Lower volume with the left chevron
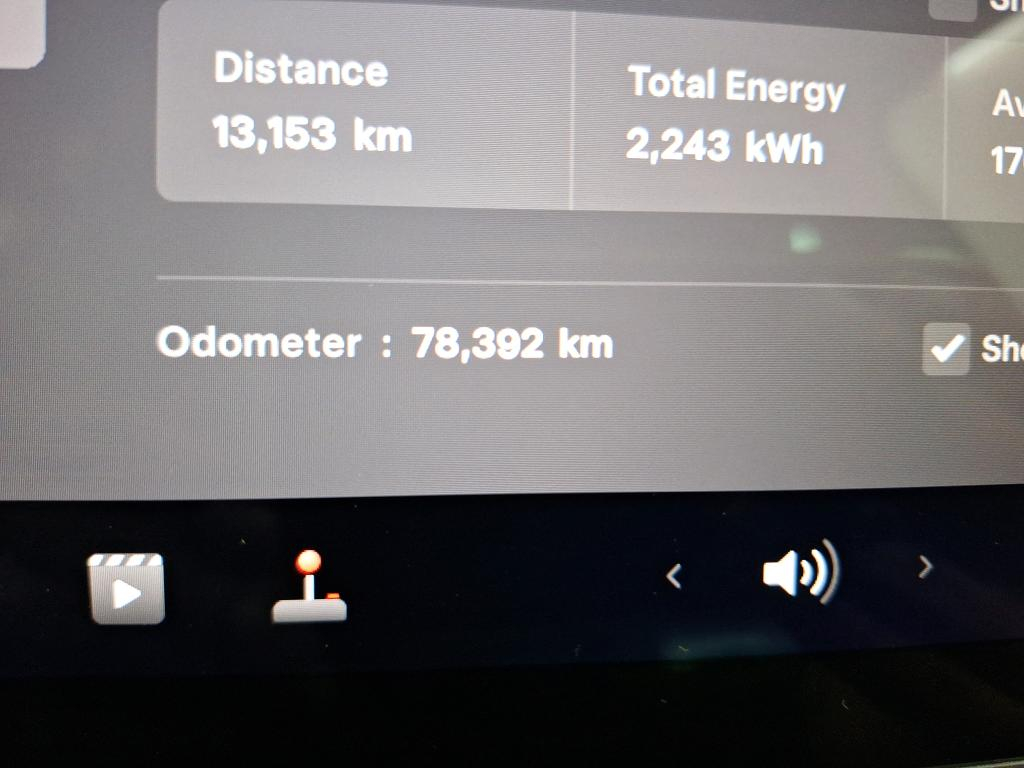Viewport: 1024px width, 768px height. pyautogui.click(x=674, y=575)
